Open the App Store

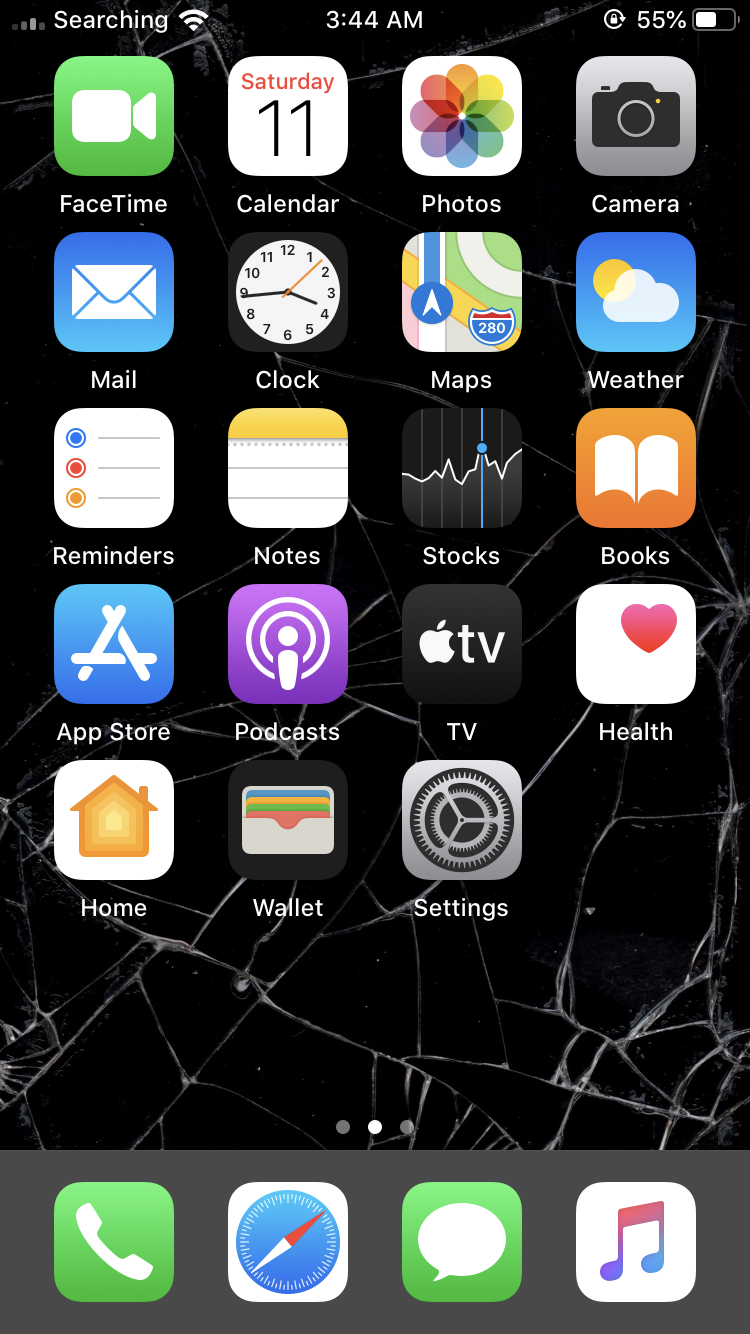coord(114,644)
